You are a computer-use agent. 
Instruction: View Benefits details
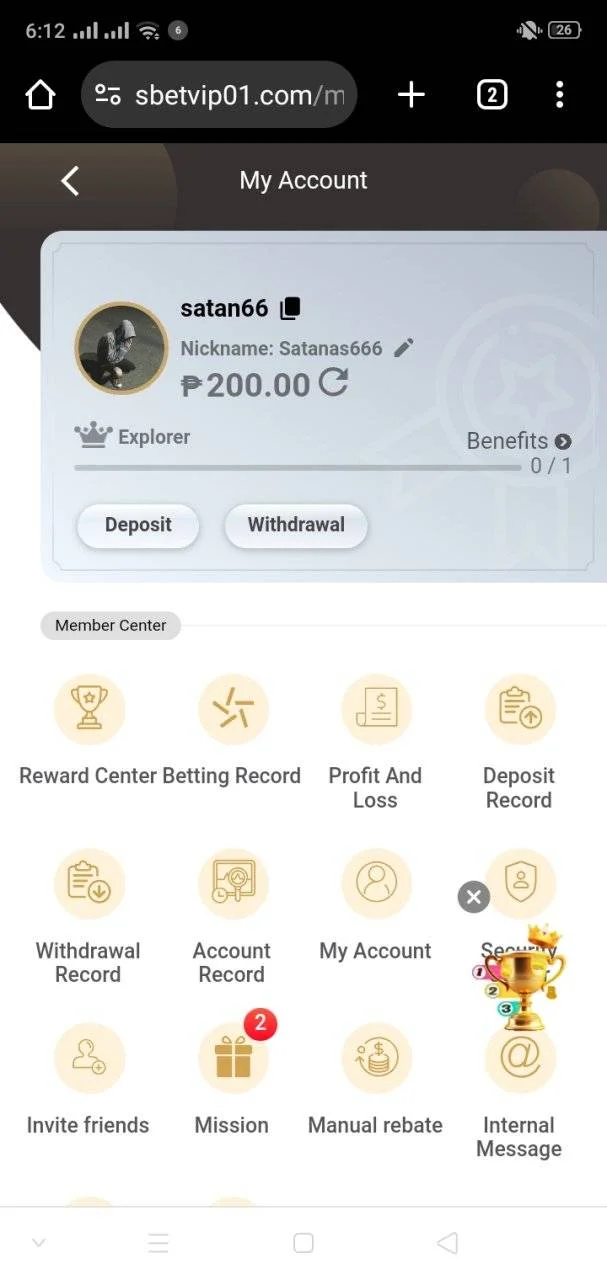pos(519,441)
